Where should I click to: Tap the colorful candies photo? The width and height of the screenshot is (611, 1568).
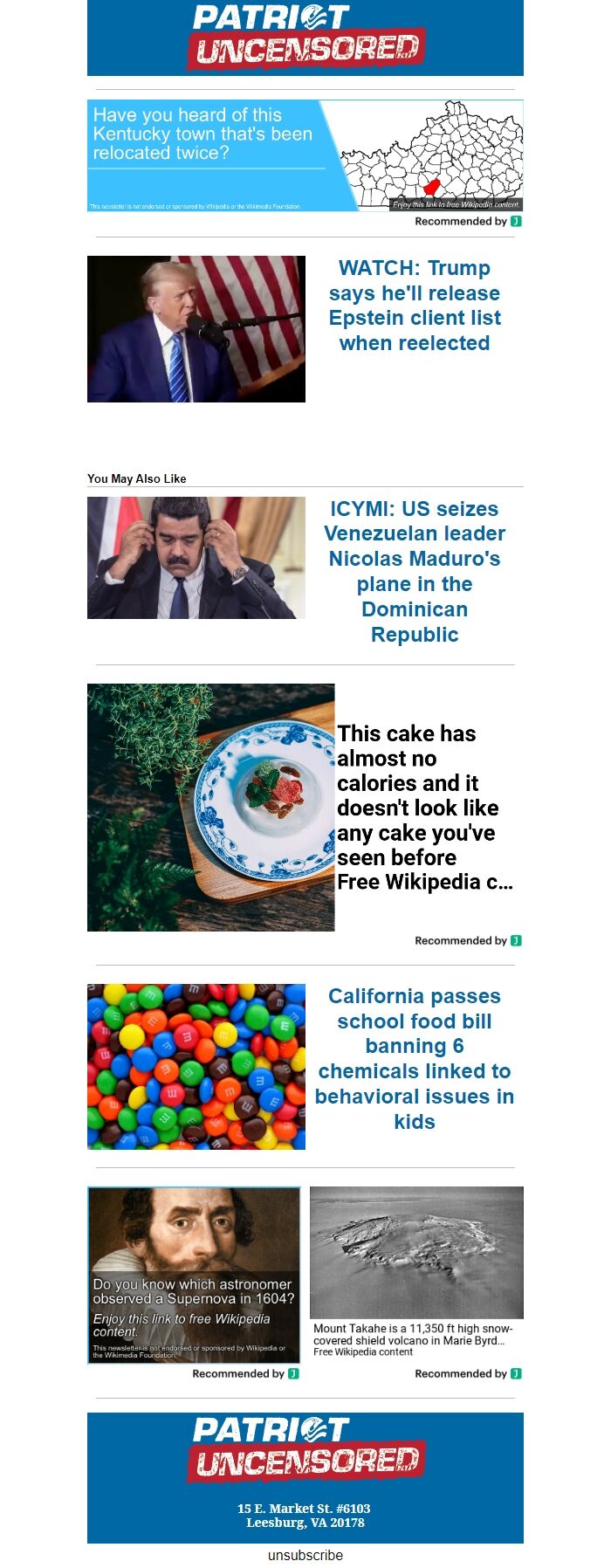click(196, 1067)
